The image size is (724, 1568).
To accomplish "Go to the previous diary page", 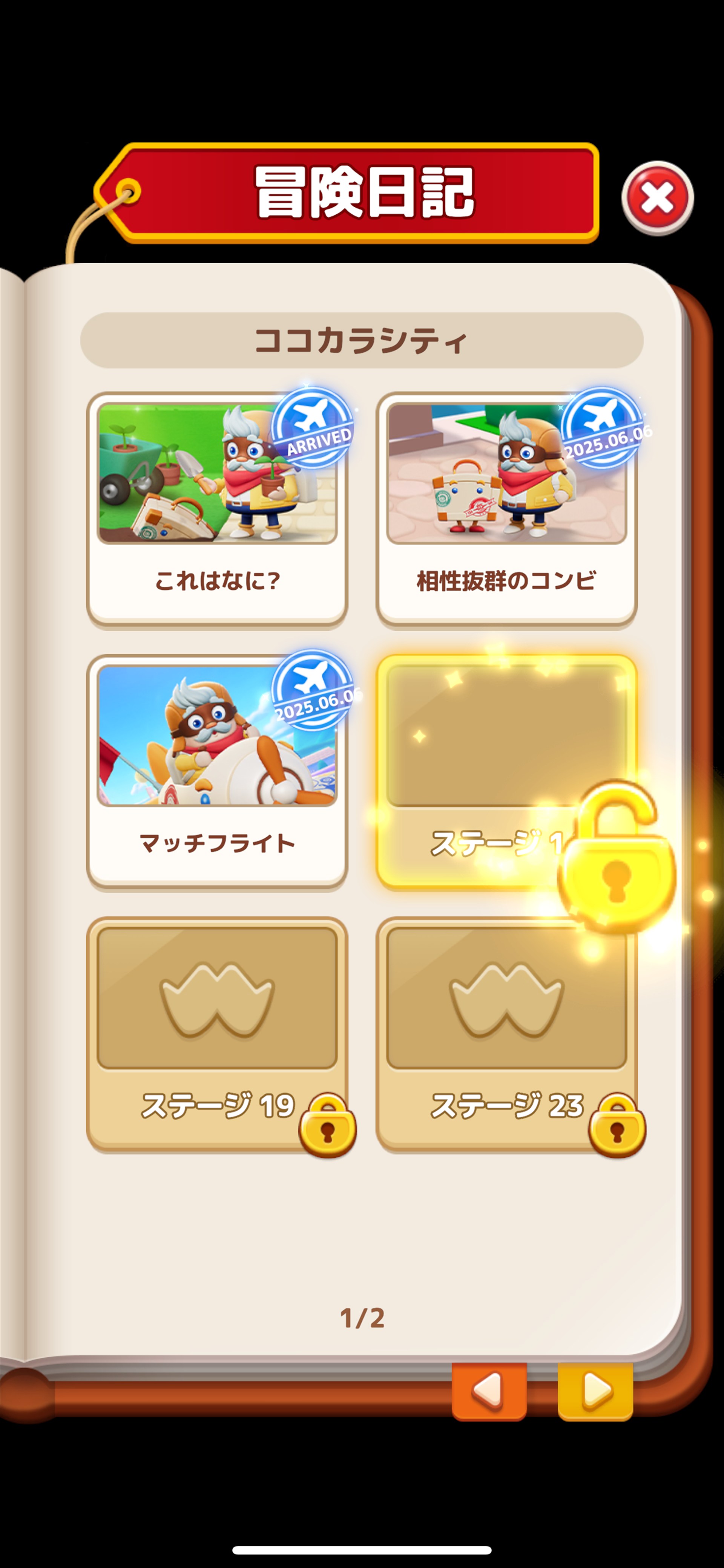I will 489,1390.
